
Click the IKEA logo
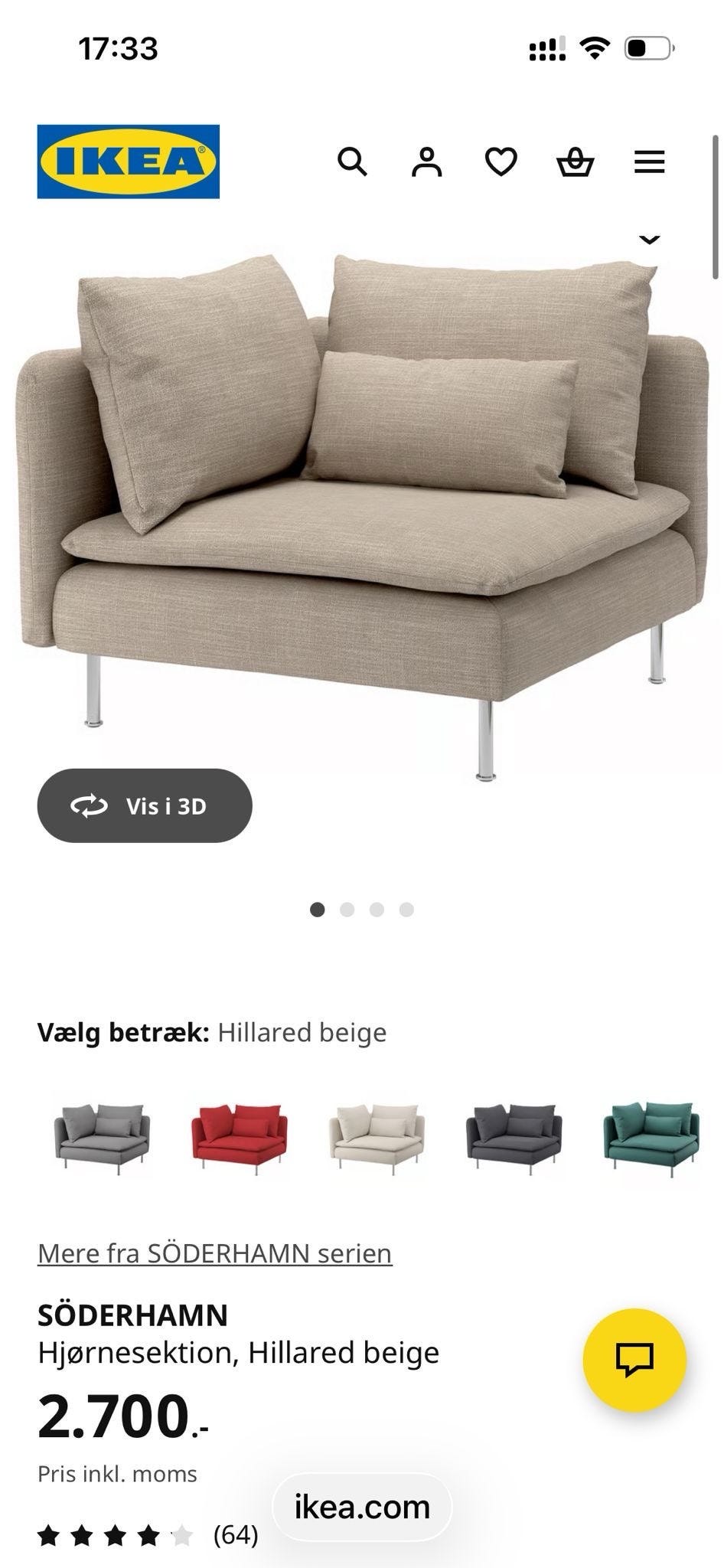(x=127, y=161)
